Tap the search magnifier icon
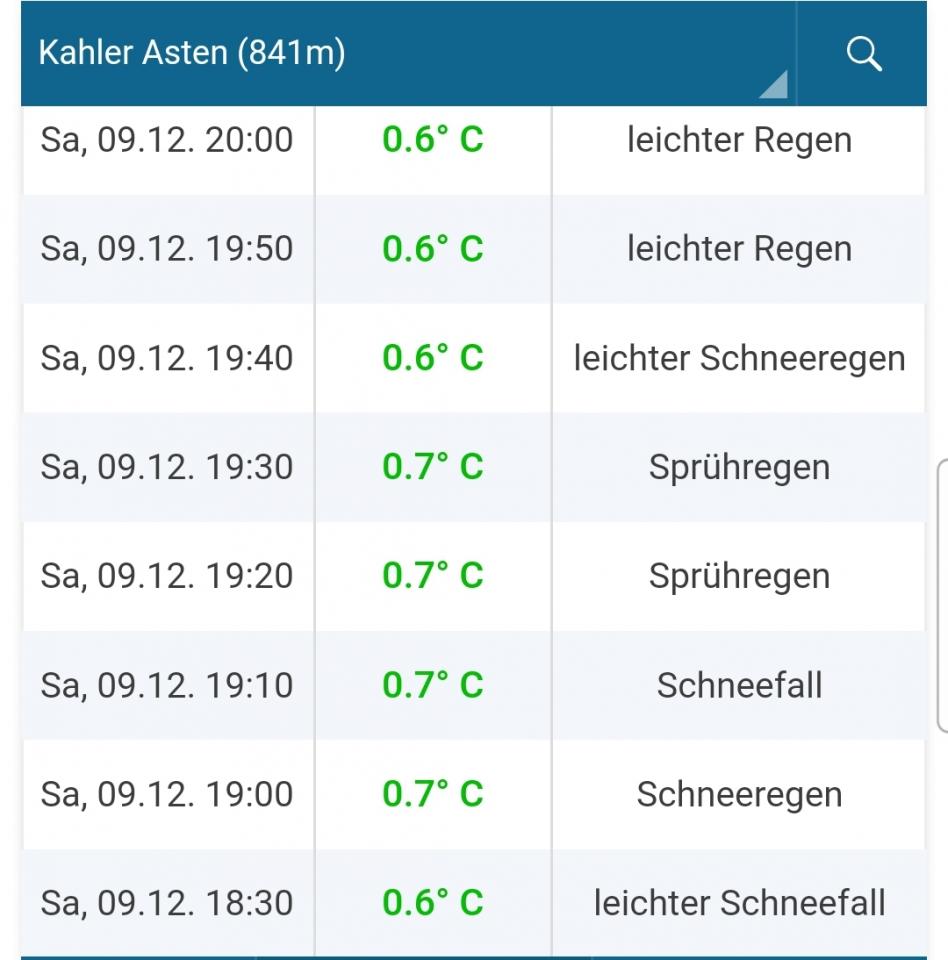The height and width of the screenshot is (960, 948). tap(863, 55)
